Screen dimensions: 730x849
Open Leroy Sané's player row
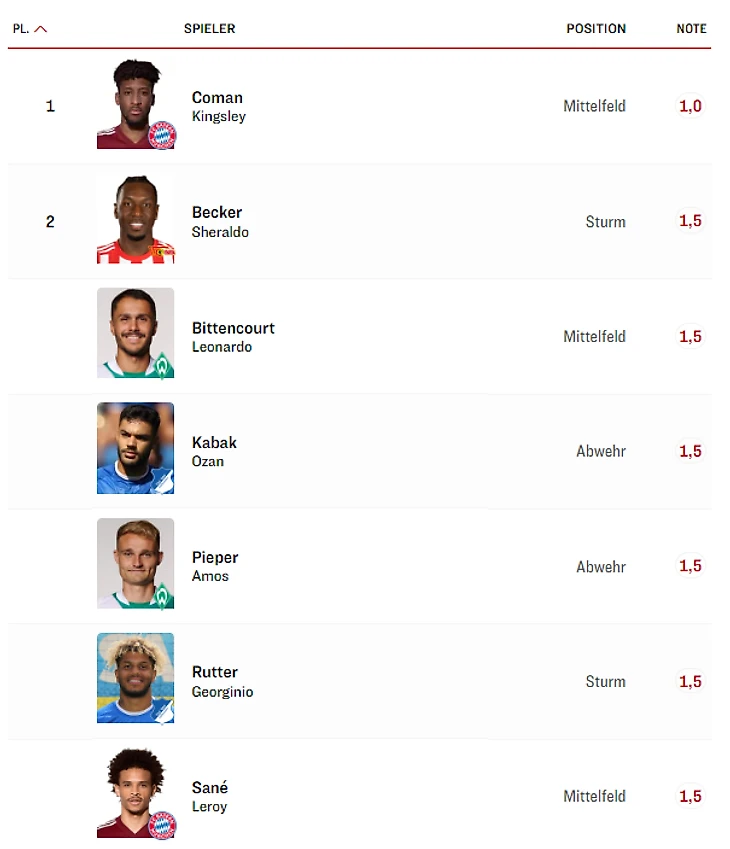210,796
